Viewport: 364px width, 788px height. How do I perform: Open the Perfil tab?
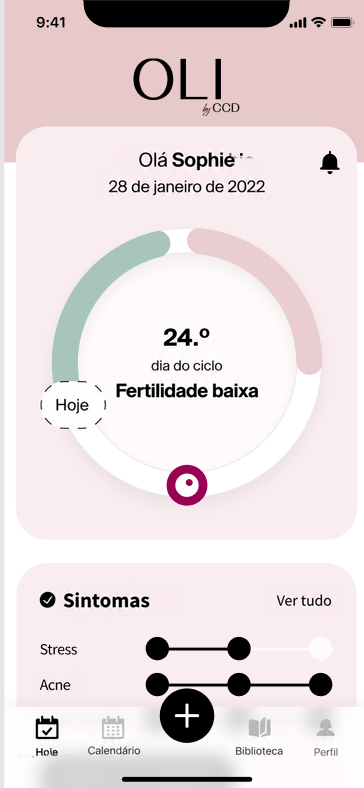pos(325,737)
